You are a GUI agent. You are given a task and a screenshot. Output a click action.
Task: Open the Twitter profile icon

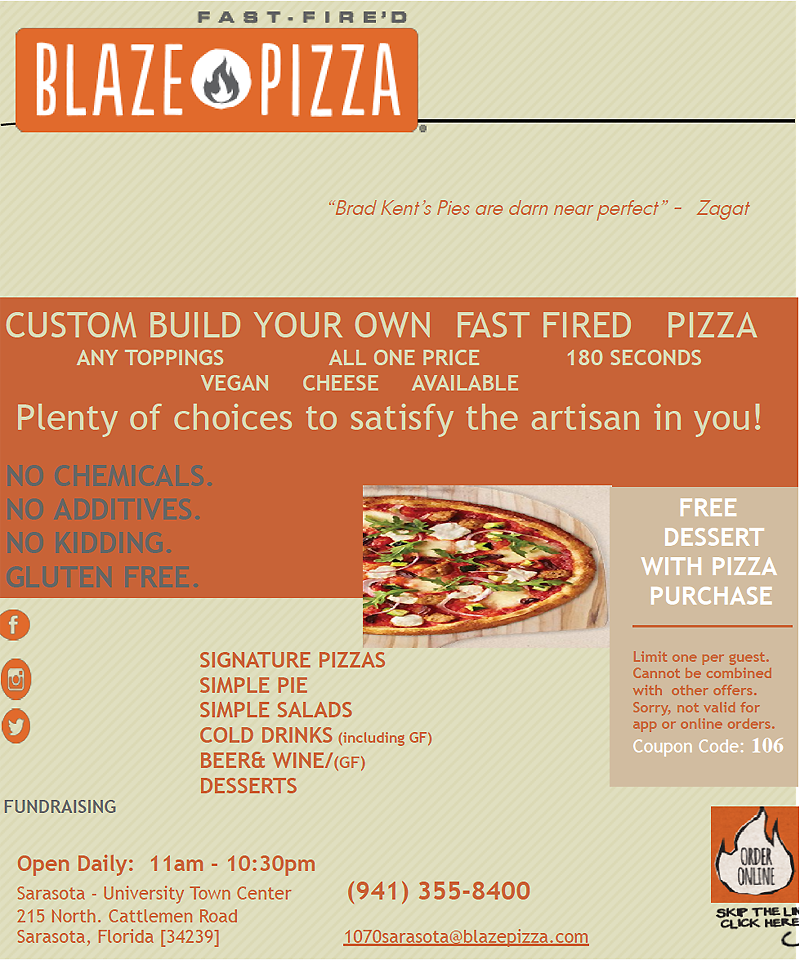coord(15,726)
